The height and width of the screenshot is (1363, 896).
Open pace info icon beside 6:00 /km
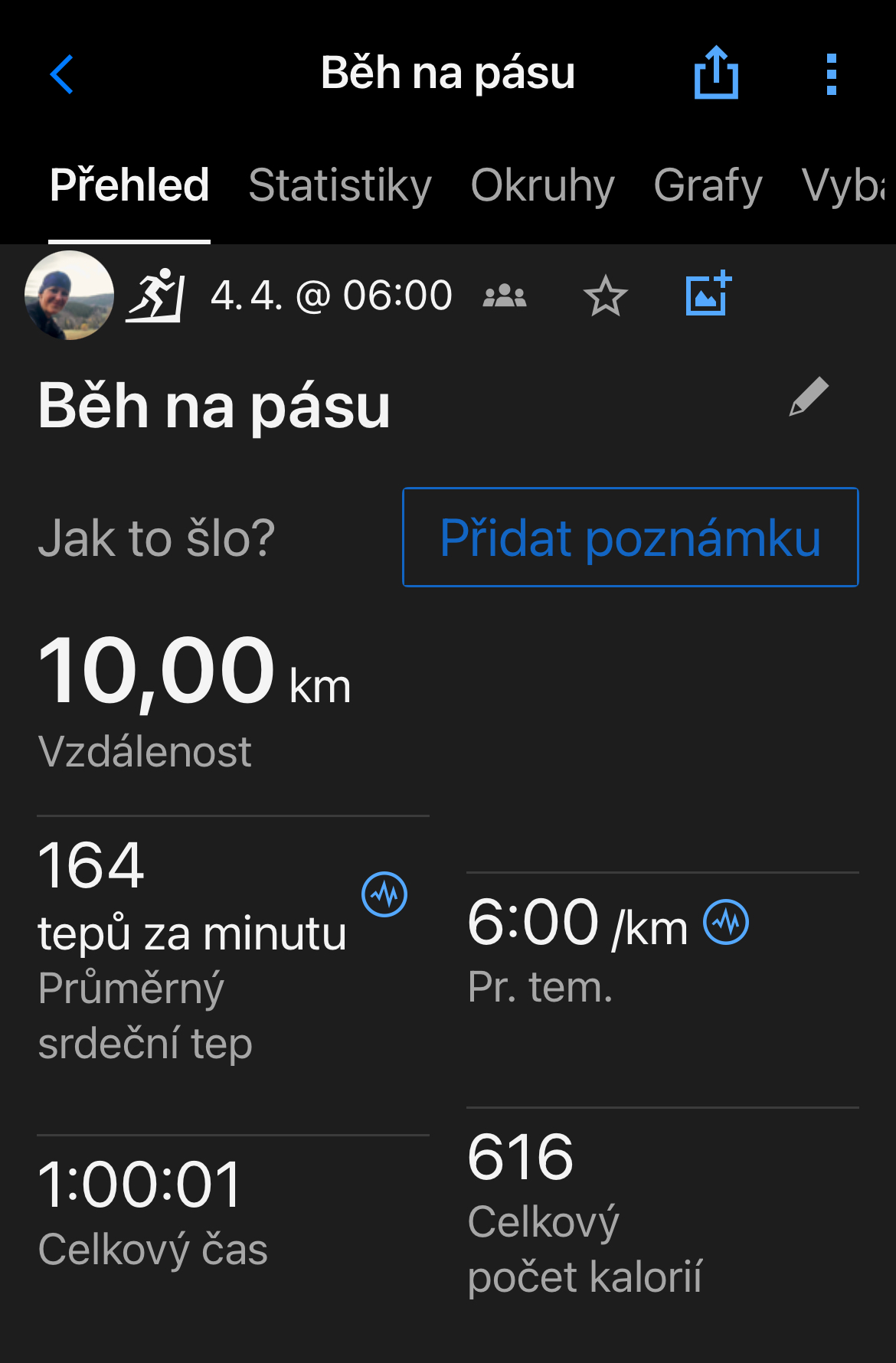click(726, 922)
